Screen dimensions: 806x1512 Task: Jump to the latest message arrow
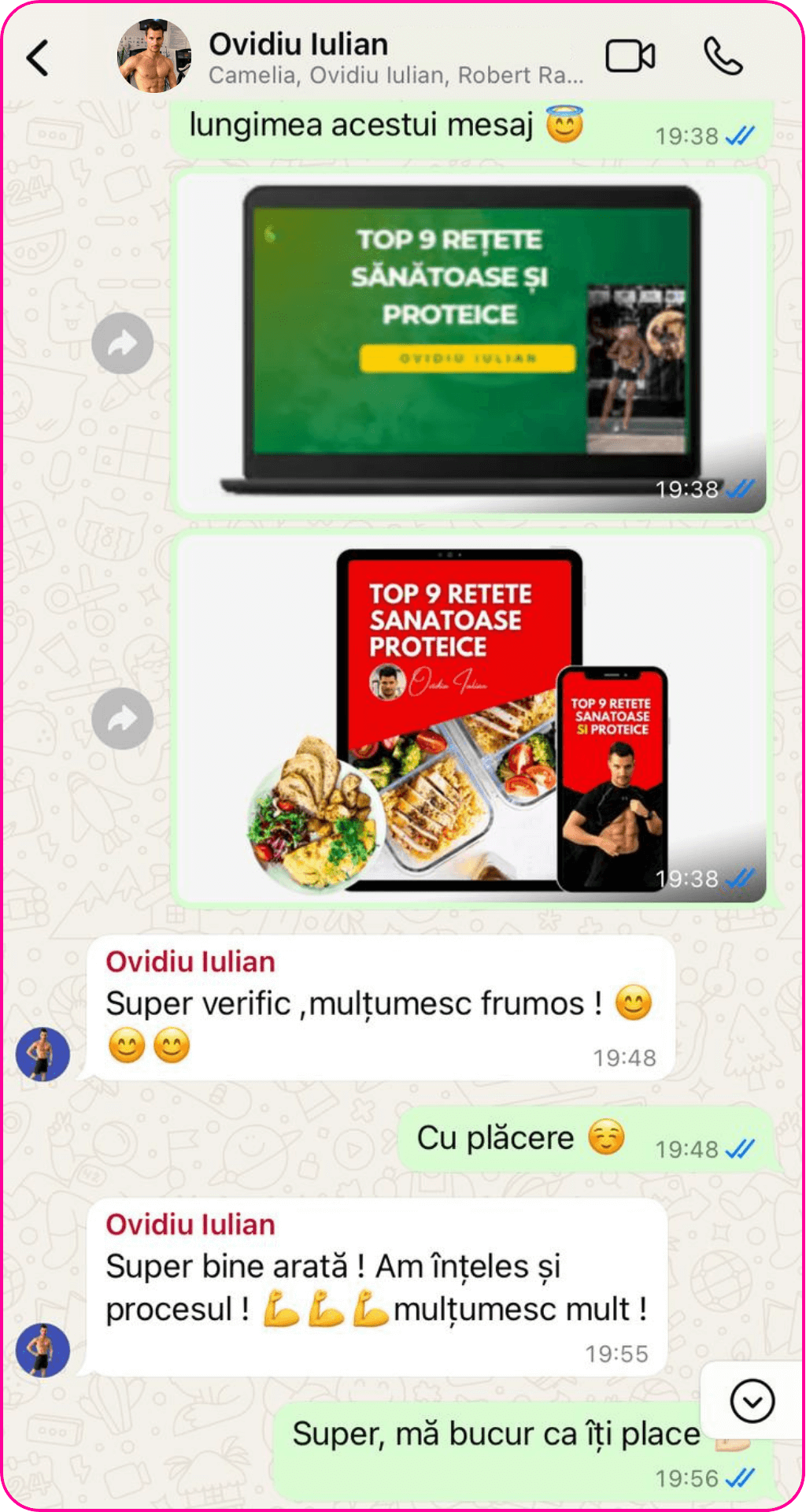[x=752, y=1401]
